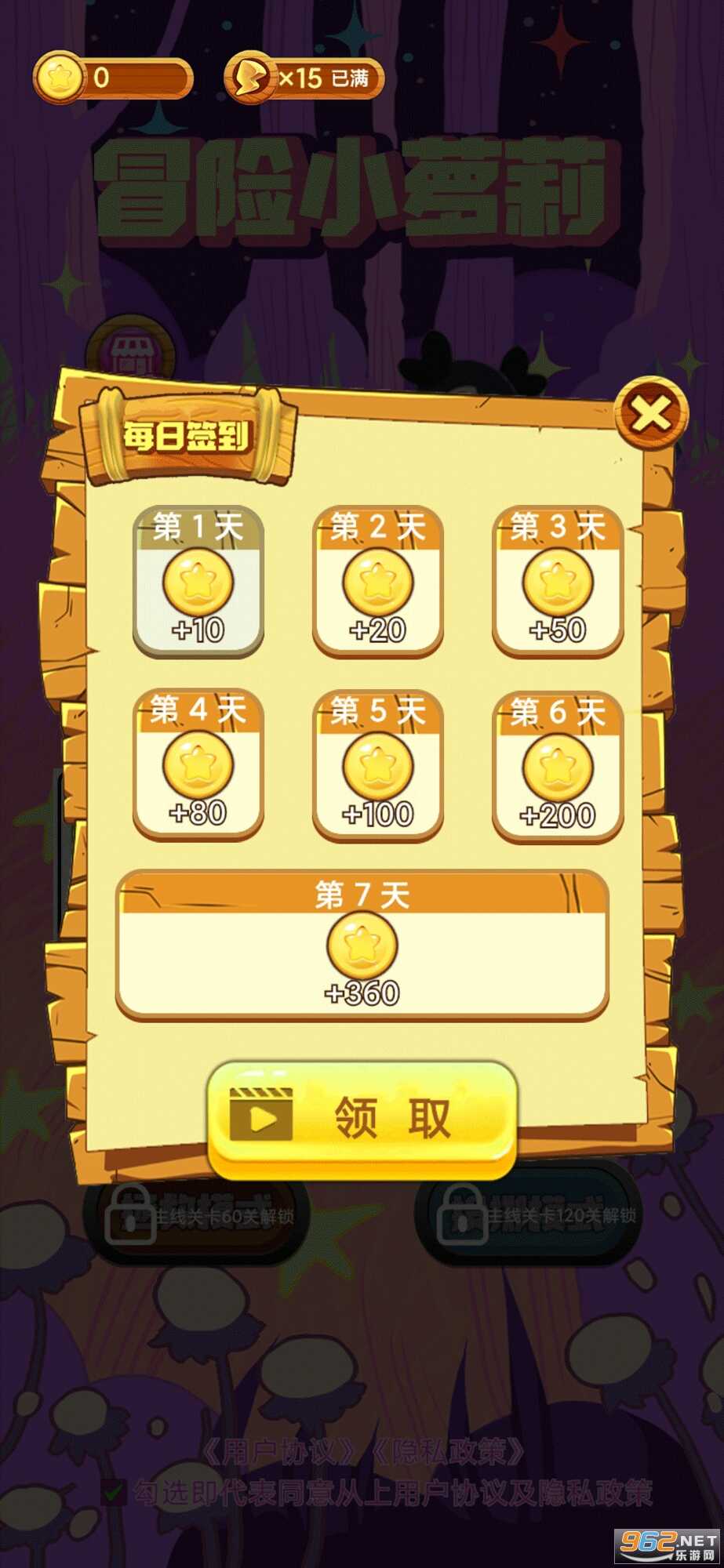This screenshot has height=1568, width=724.
Task: Close the daily sign-in dialog
Action: click(x=650, y=413)
